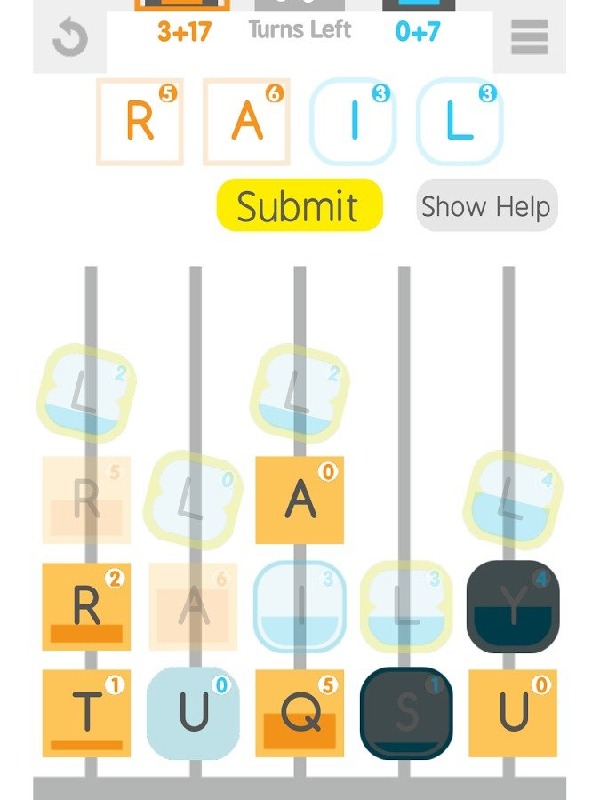The width and height of the screenshot is (600, 800).
Task: Tap the Show Help button
Action: coord(485,207)
